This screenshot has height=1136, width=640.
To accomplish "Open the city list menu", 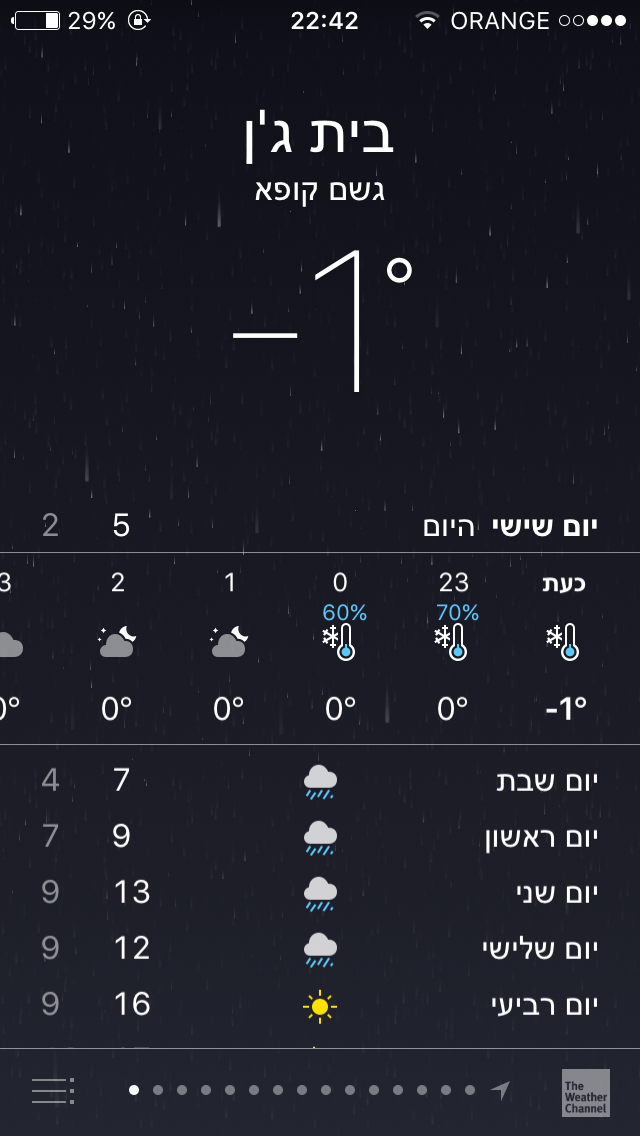I will (52, 1091).
